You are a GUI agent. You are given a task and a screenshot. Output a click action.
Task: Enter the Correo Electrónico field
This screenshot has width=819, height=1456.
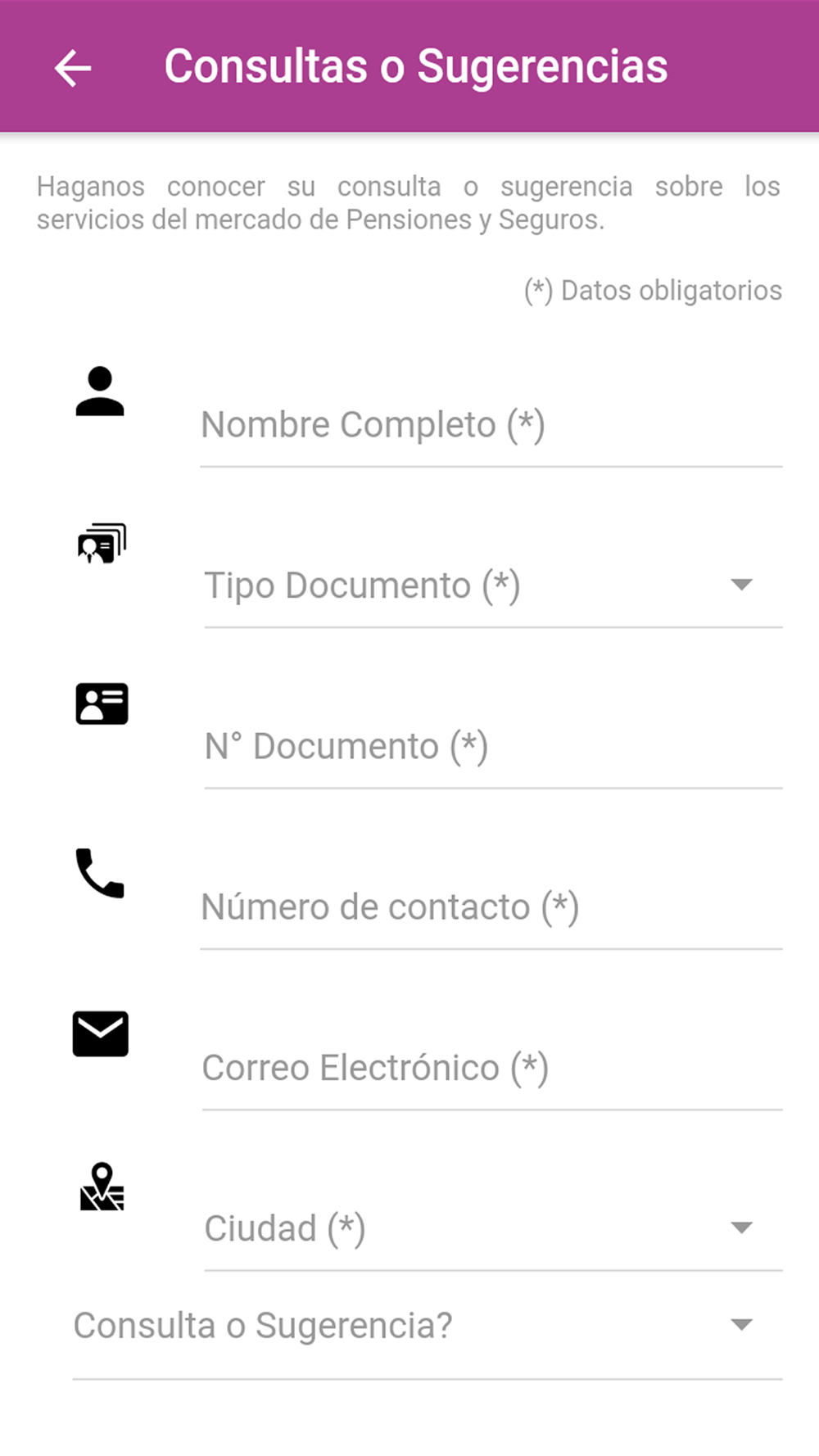[492, 1069]
